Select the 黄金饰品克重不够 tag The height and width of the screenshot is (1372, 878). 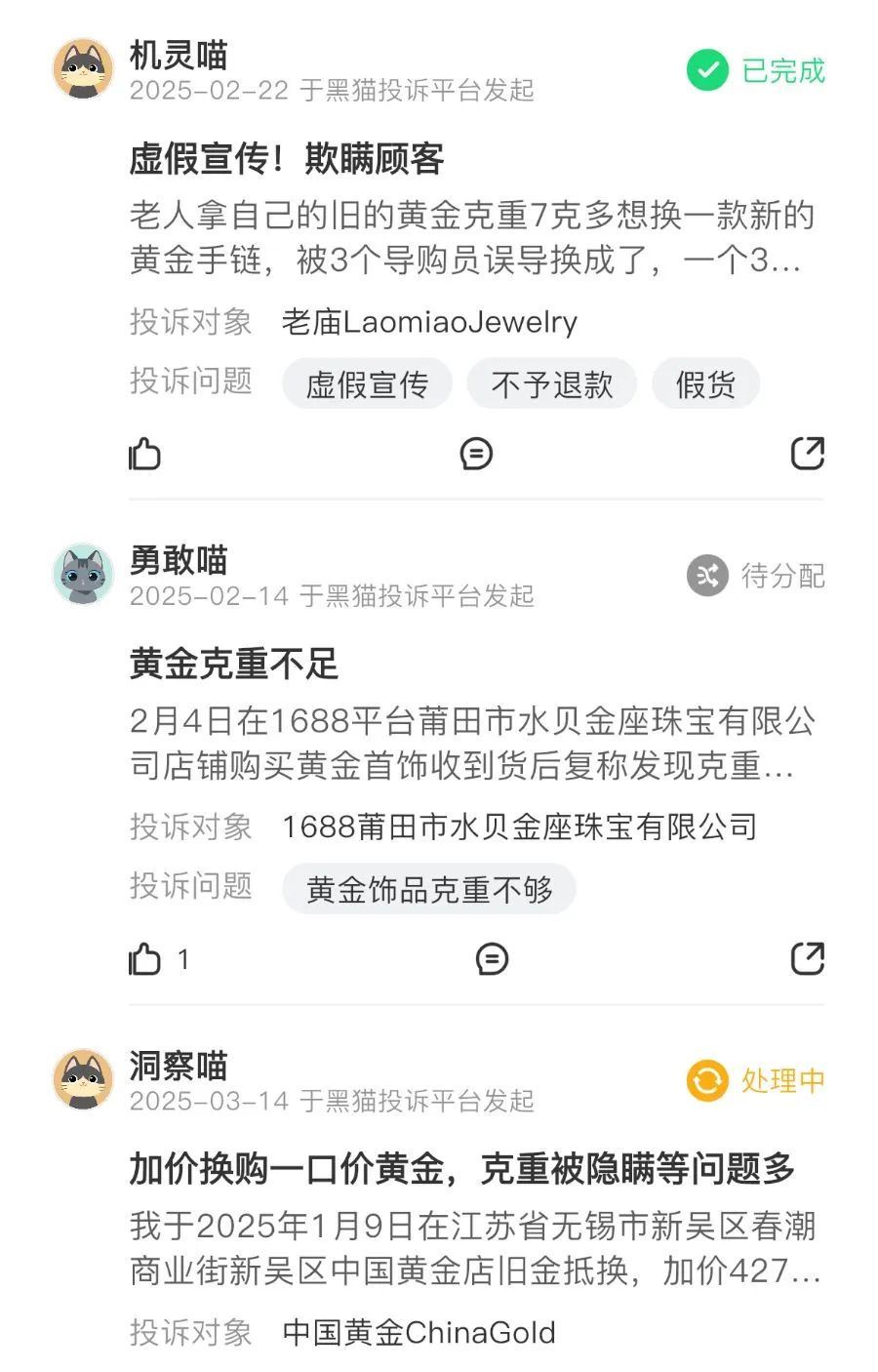(x=429, y=889)
